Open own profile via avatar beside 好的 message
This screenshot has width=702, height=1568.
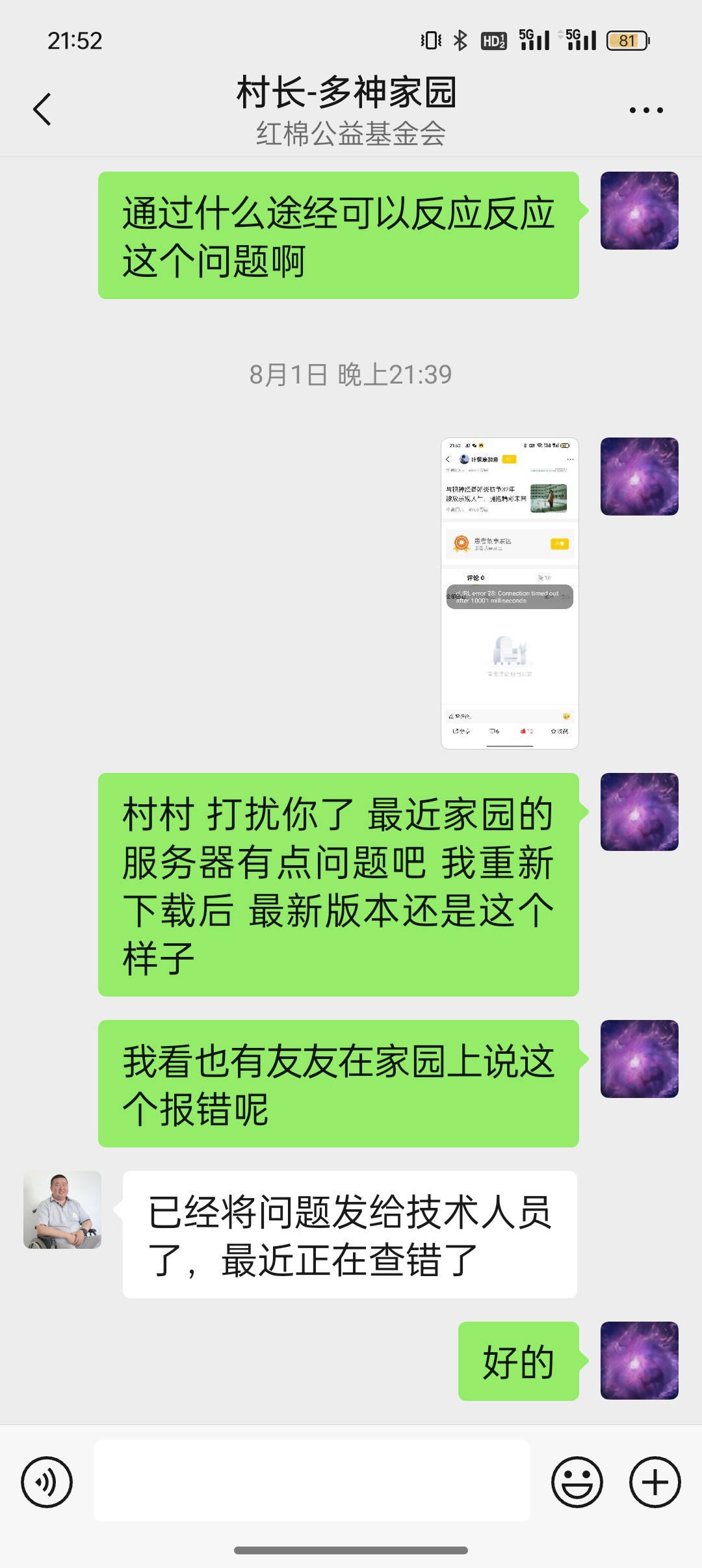pos(639,1360)
